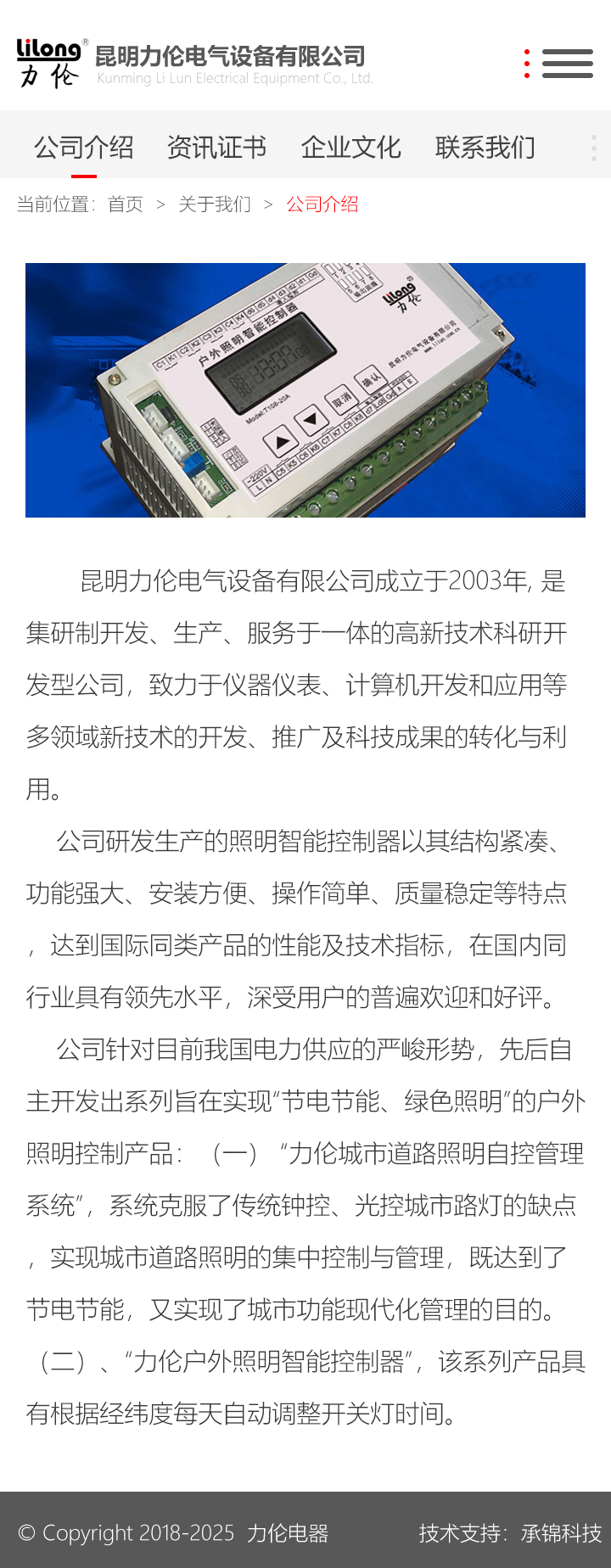The height and width of the screenshot is (1568, 611).
Task: Open the 联系我们 navigation item
Action: (x=484, y=148)
